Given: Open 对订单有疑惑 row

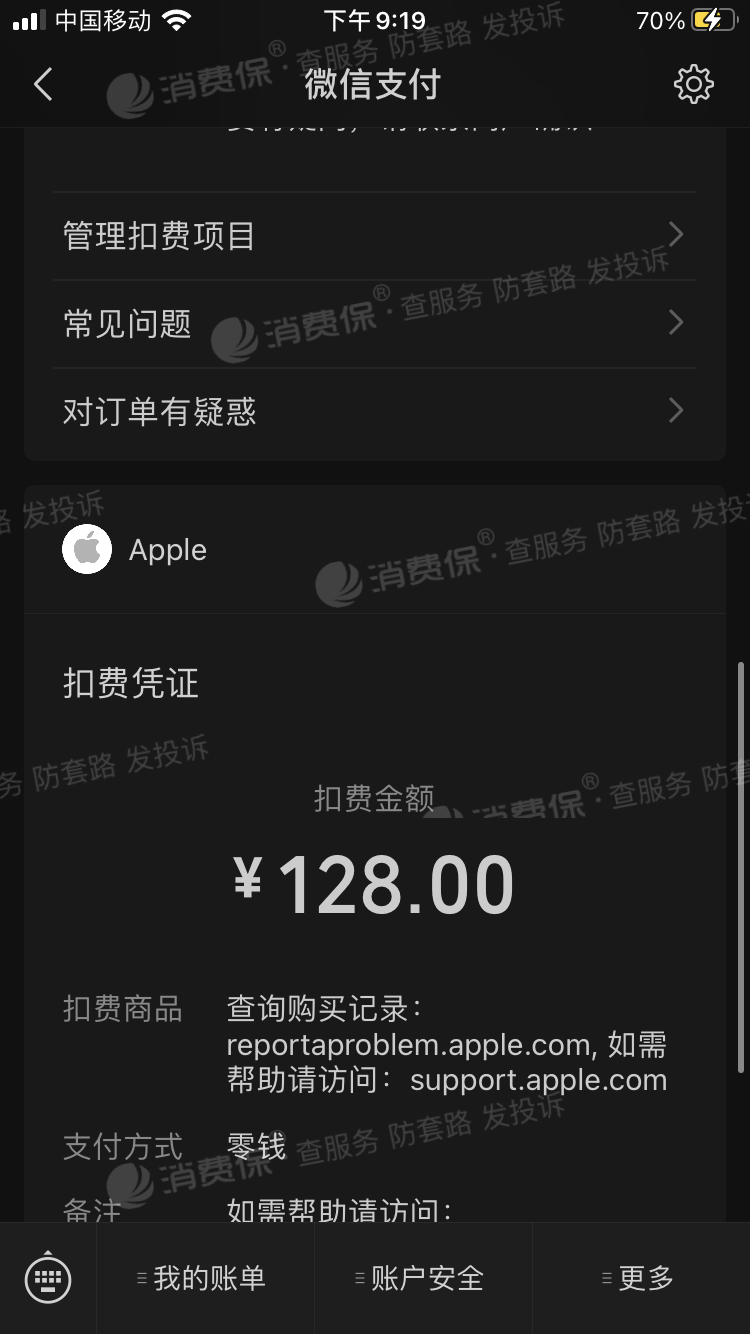Looking at the screenshot, I should 374,411.
